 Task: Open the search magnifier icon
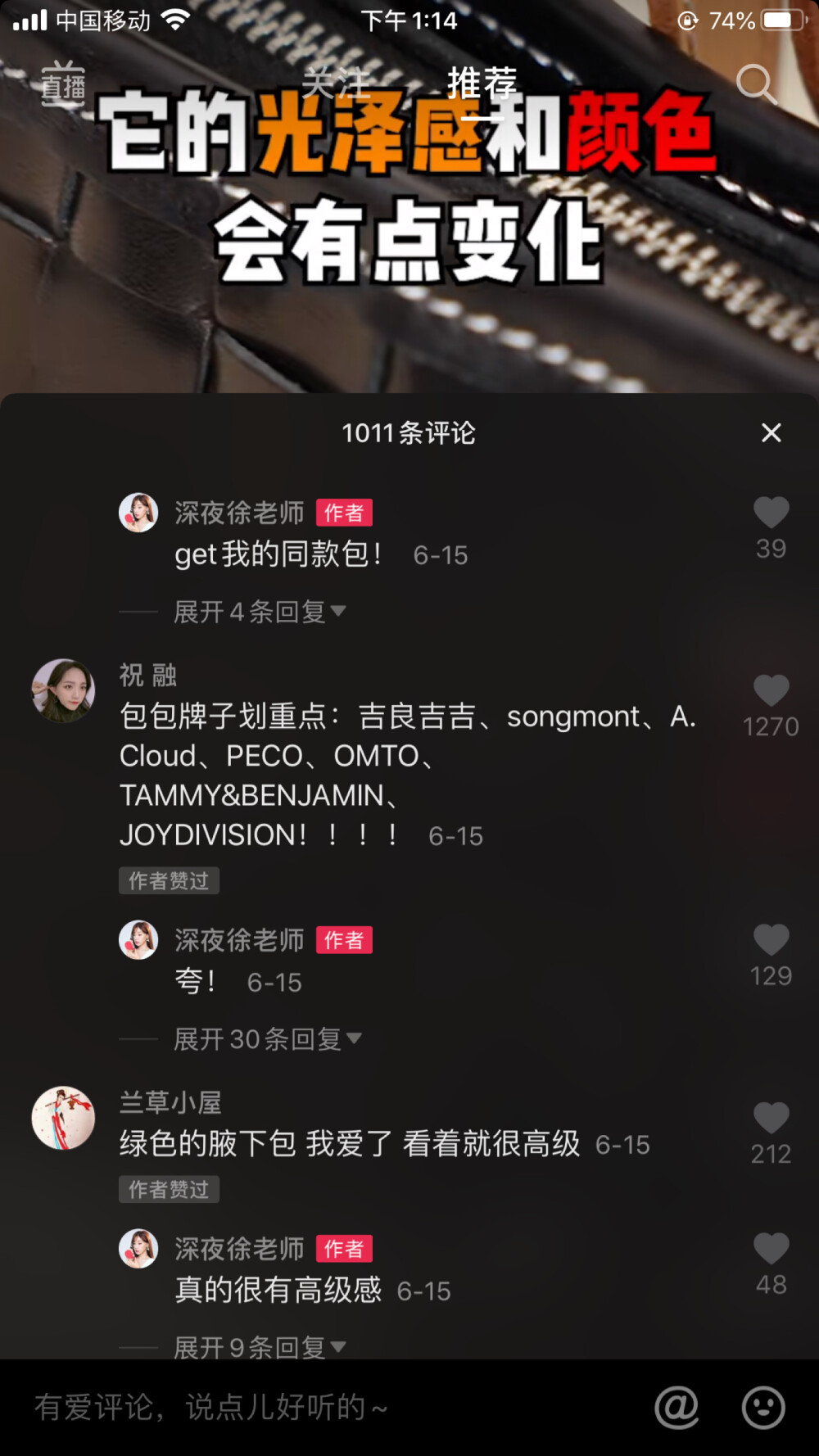coord(755,84)
